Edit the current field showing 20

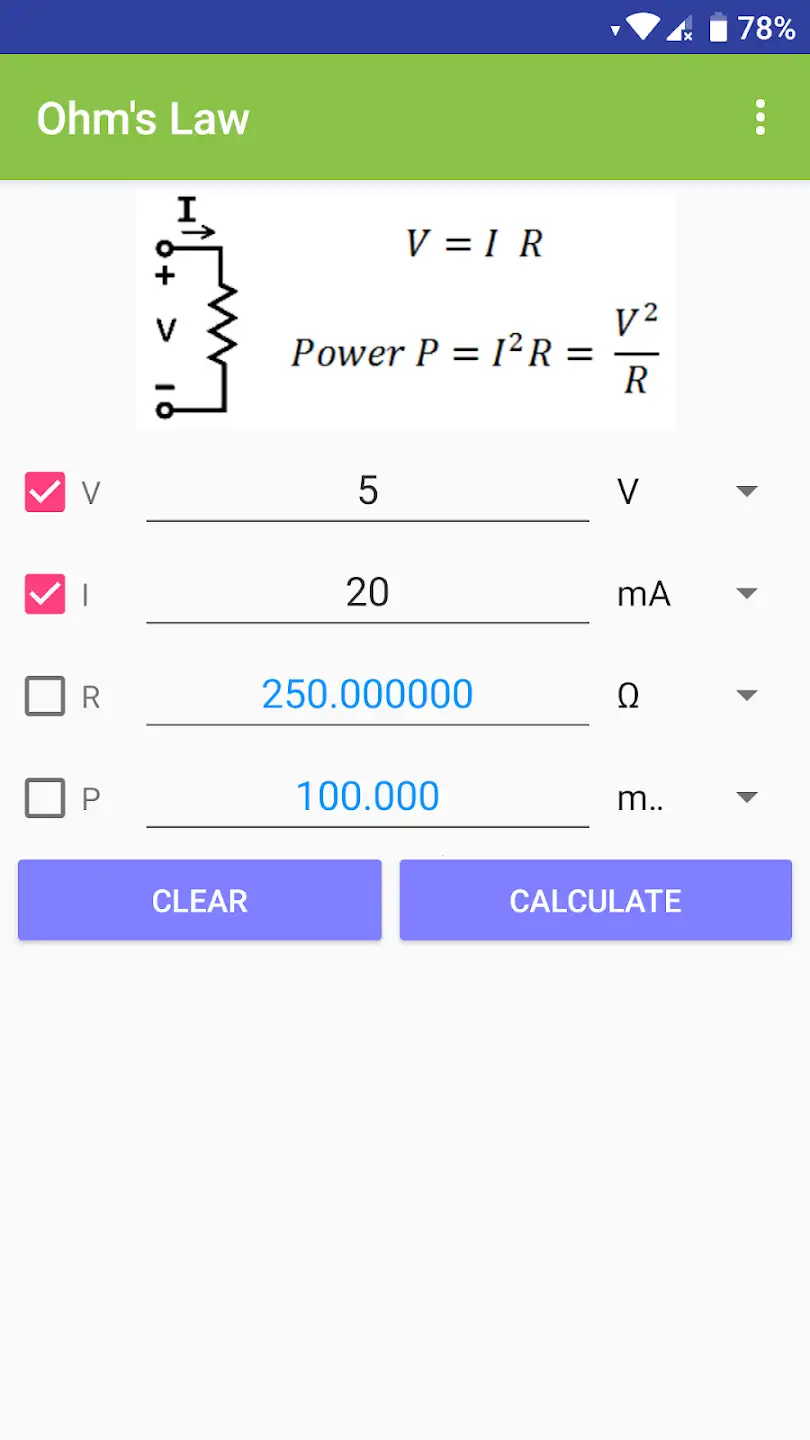(x=368, y=593)
